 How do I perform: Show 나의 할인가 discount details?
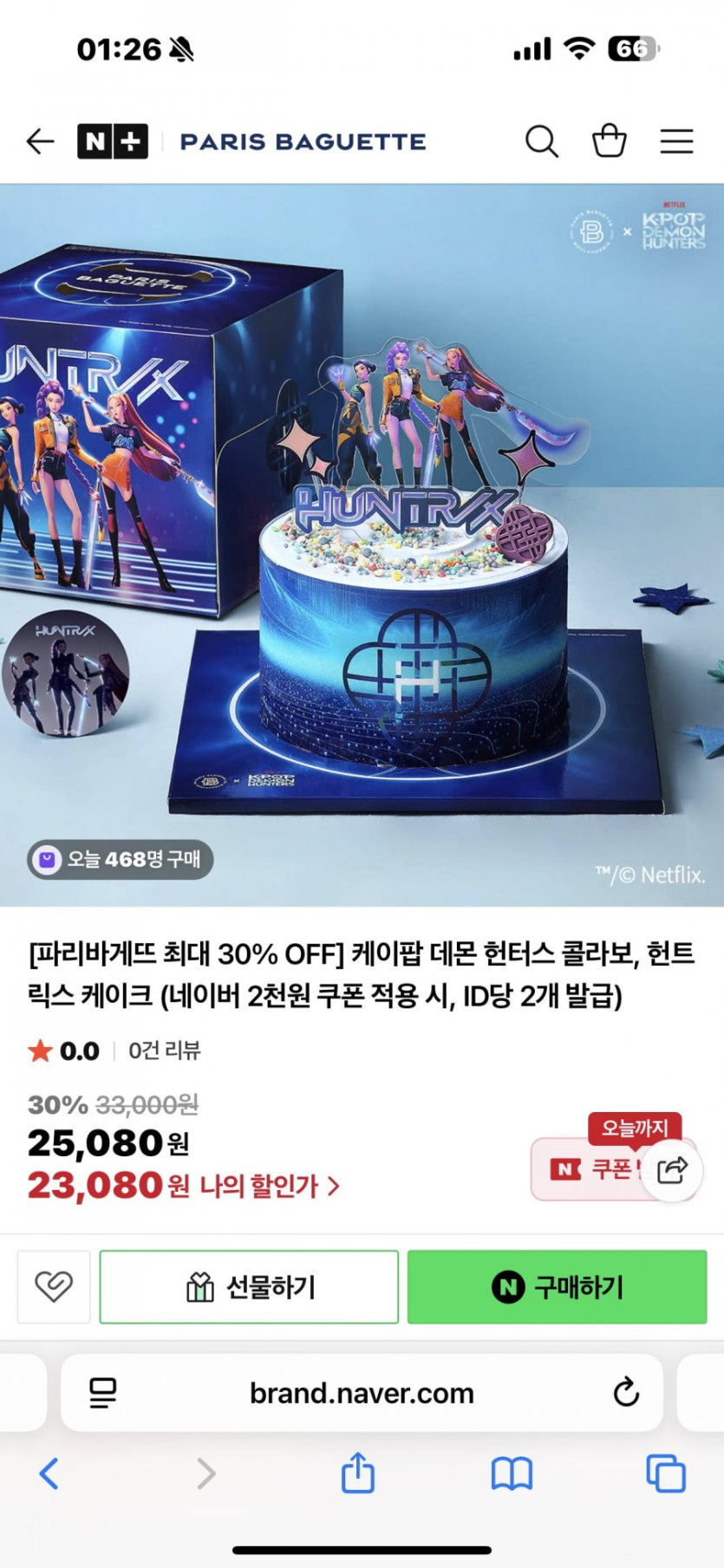point(269,1186)
